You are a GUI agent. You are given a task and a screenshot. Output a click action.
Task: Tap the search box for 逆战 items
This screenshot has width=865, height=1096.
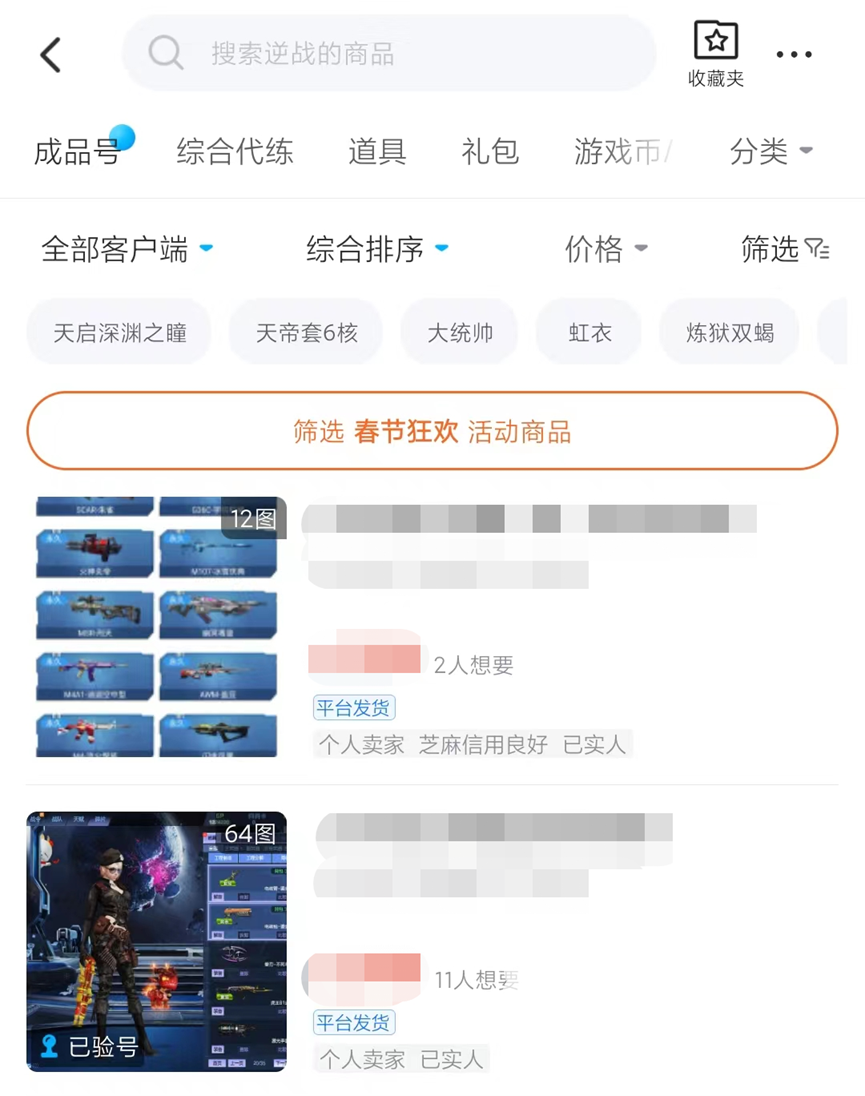tap(388, 53)
